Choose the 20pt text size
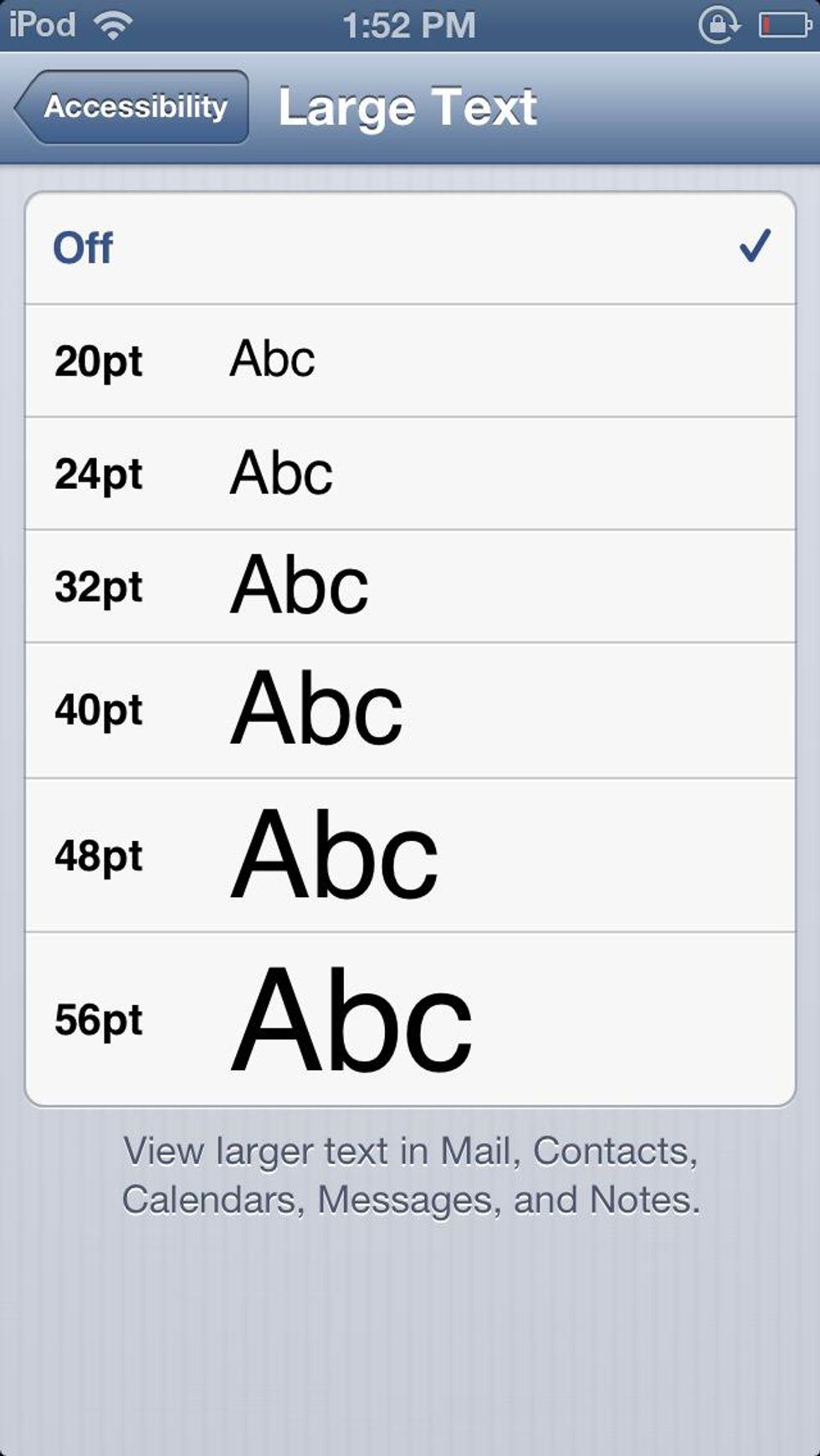This screenshot has width=820, height=1456. point(410,361)
